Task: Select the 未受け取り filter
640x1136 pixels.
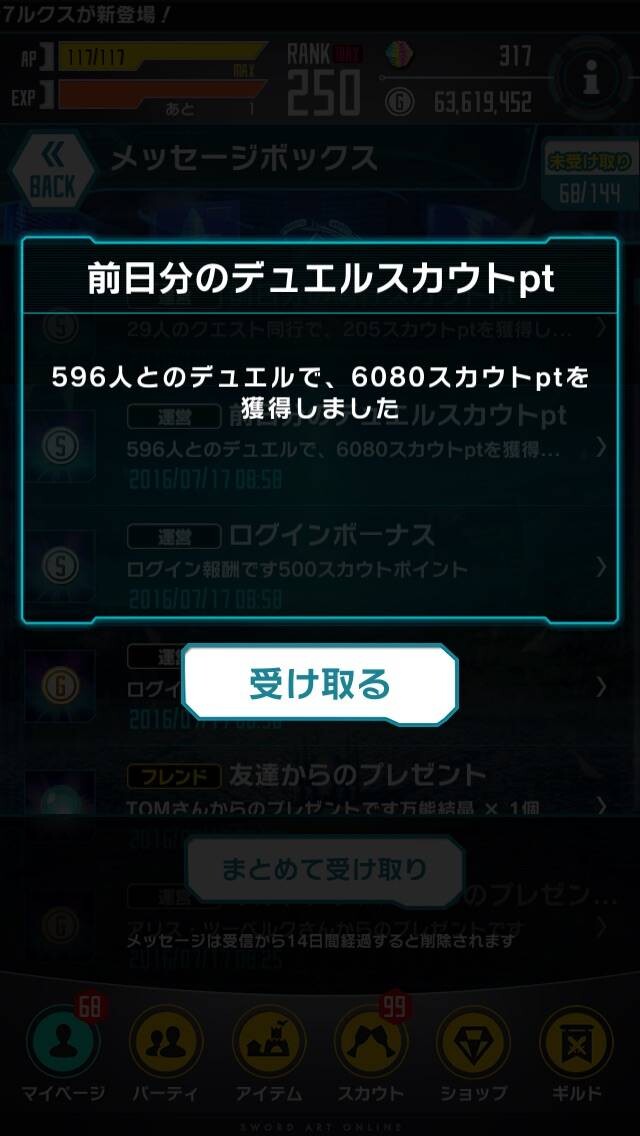Action: 589,175
